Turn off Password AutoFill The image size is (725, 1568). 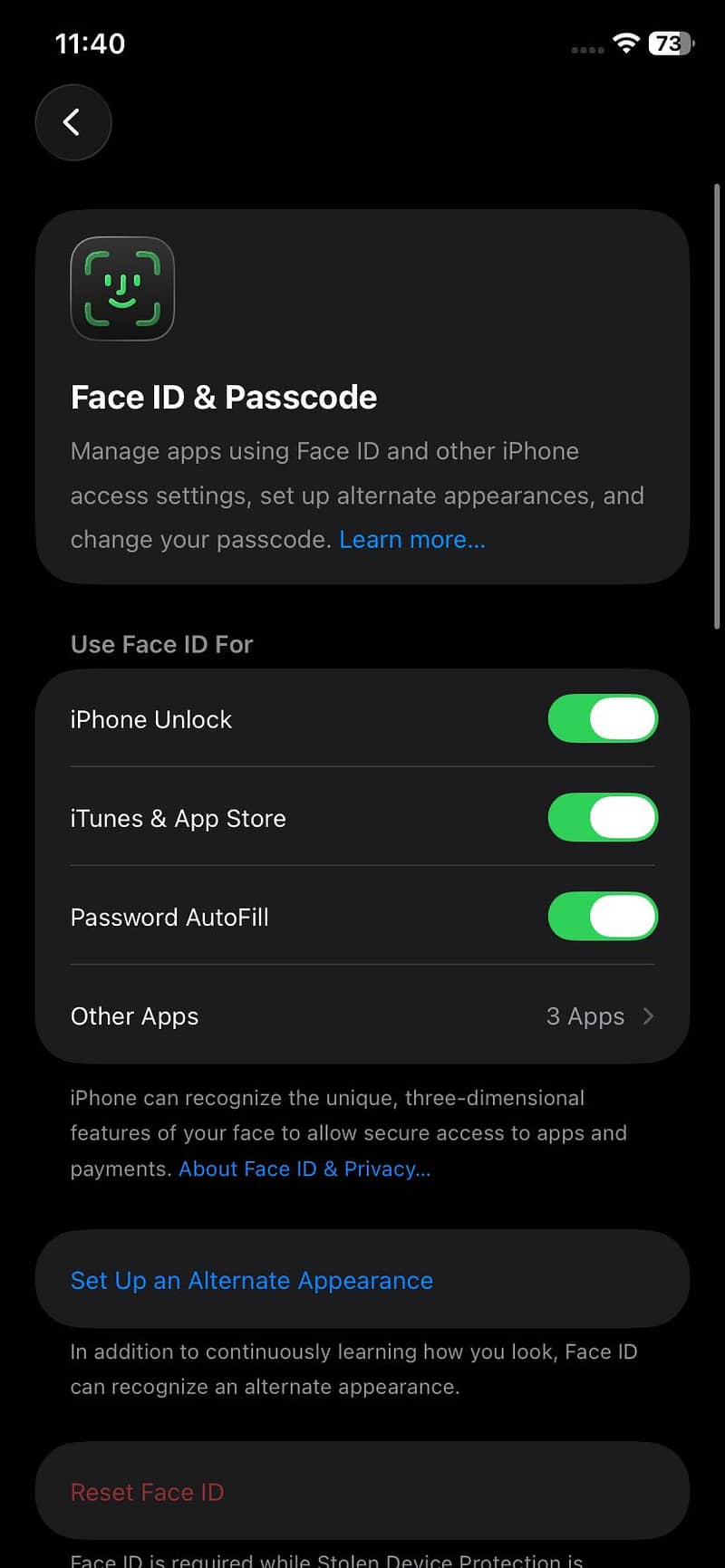[x=603, y=917]
